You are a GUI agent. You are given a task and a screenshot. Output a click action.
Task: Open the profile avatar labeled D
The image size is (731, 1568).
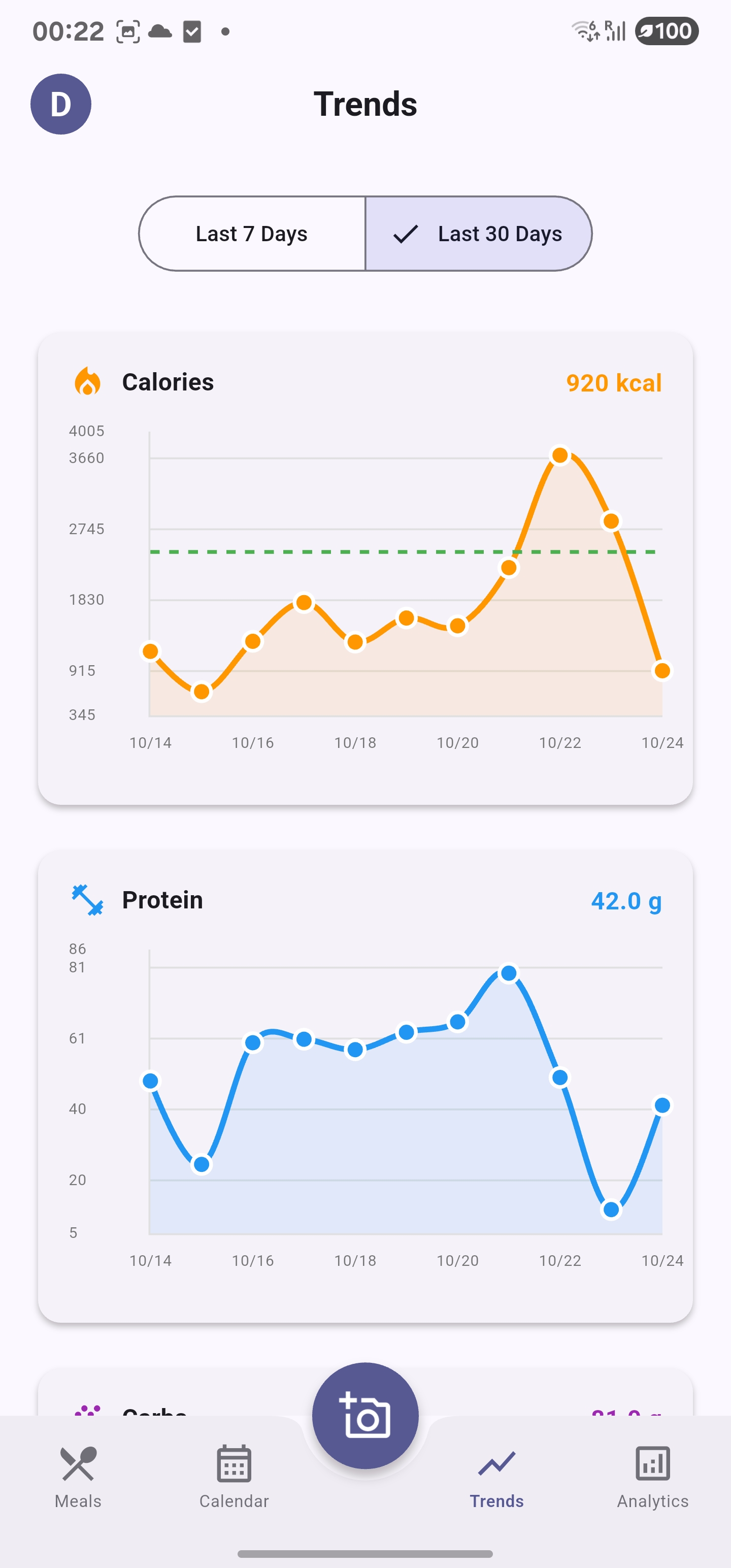pos(61,104)
